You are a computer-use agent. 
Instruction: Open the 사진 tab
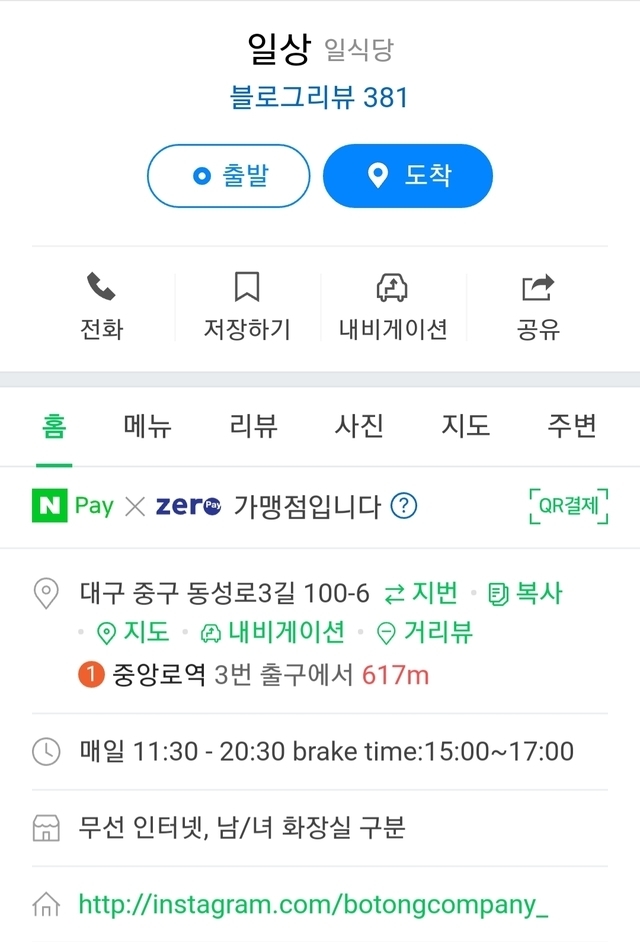coord(359,427)
